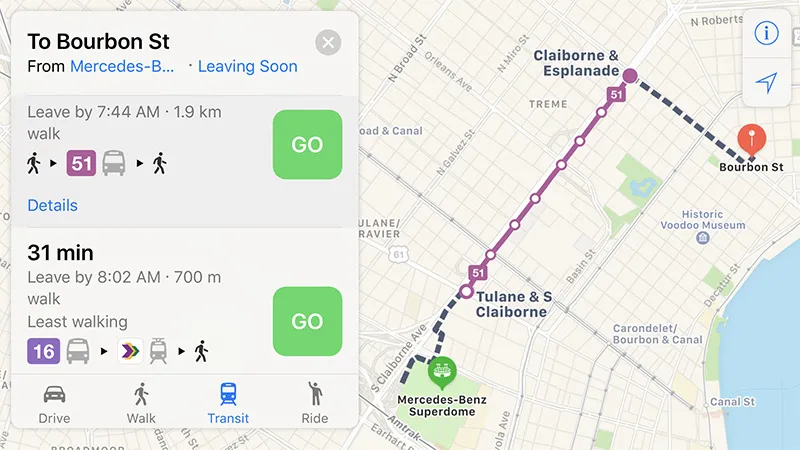Select the Mercedes-Benz Superdome map marker

[441, 372]
